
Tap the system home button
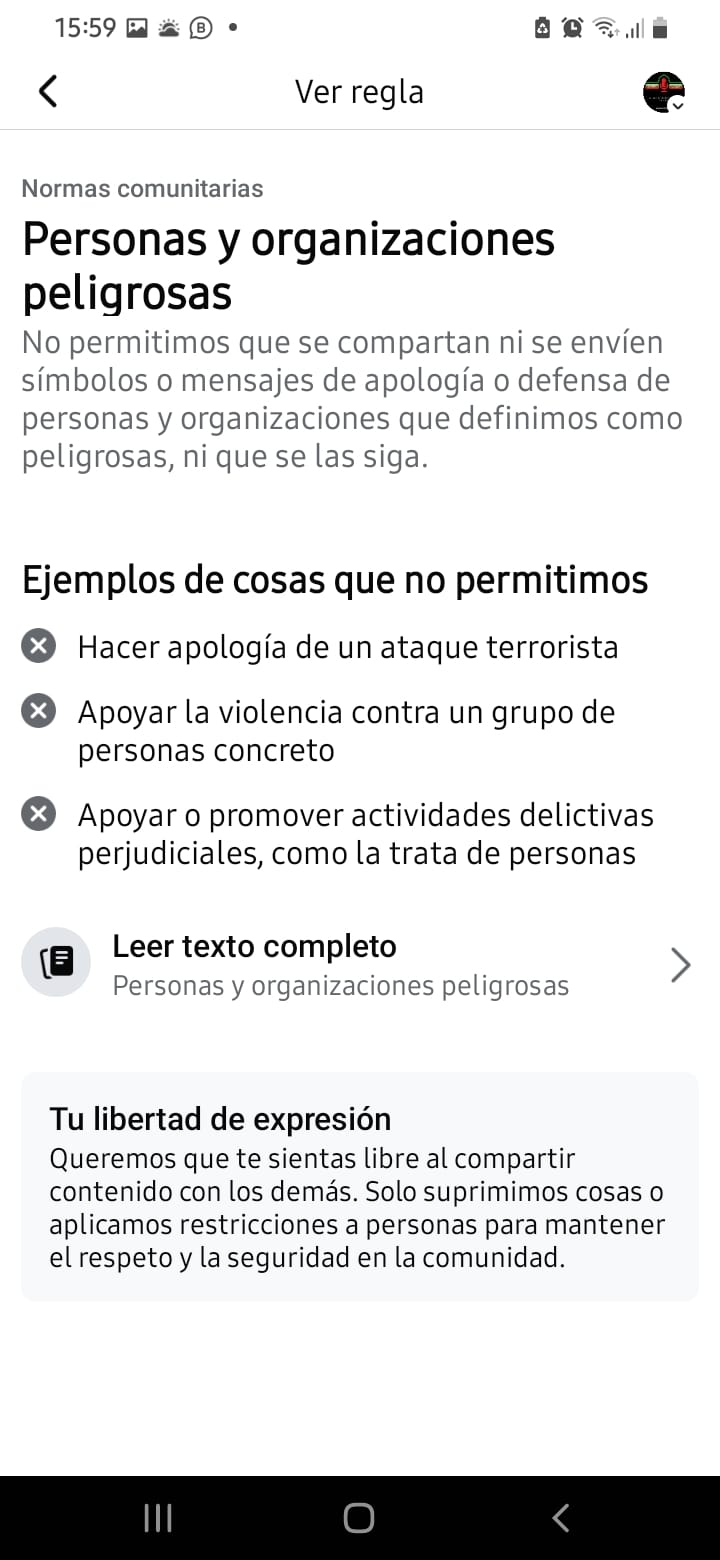tap(359, 1518)
